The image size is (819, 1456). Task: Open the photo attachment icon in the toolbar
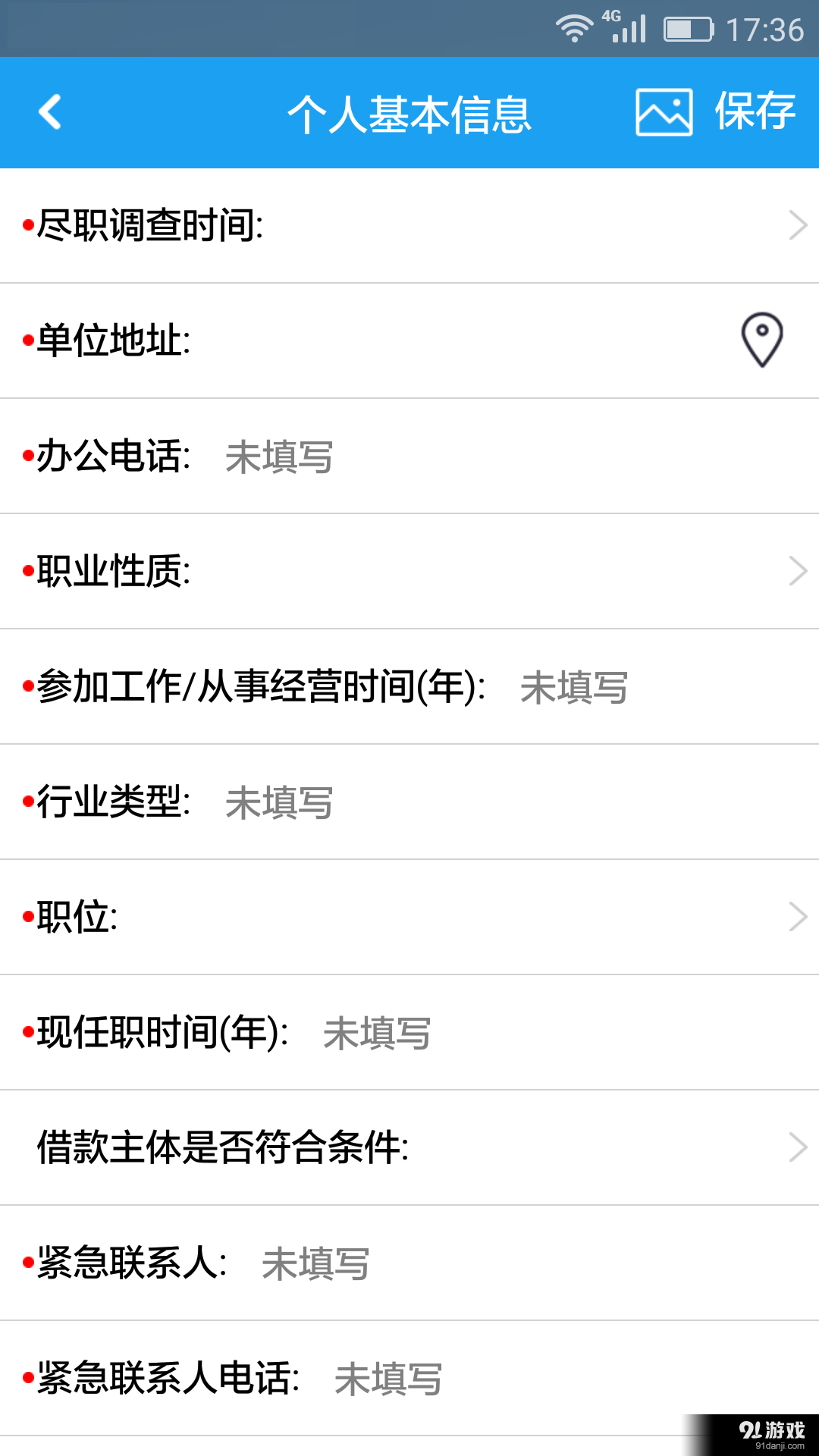(663, 112)
